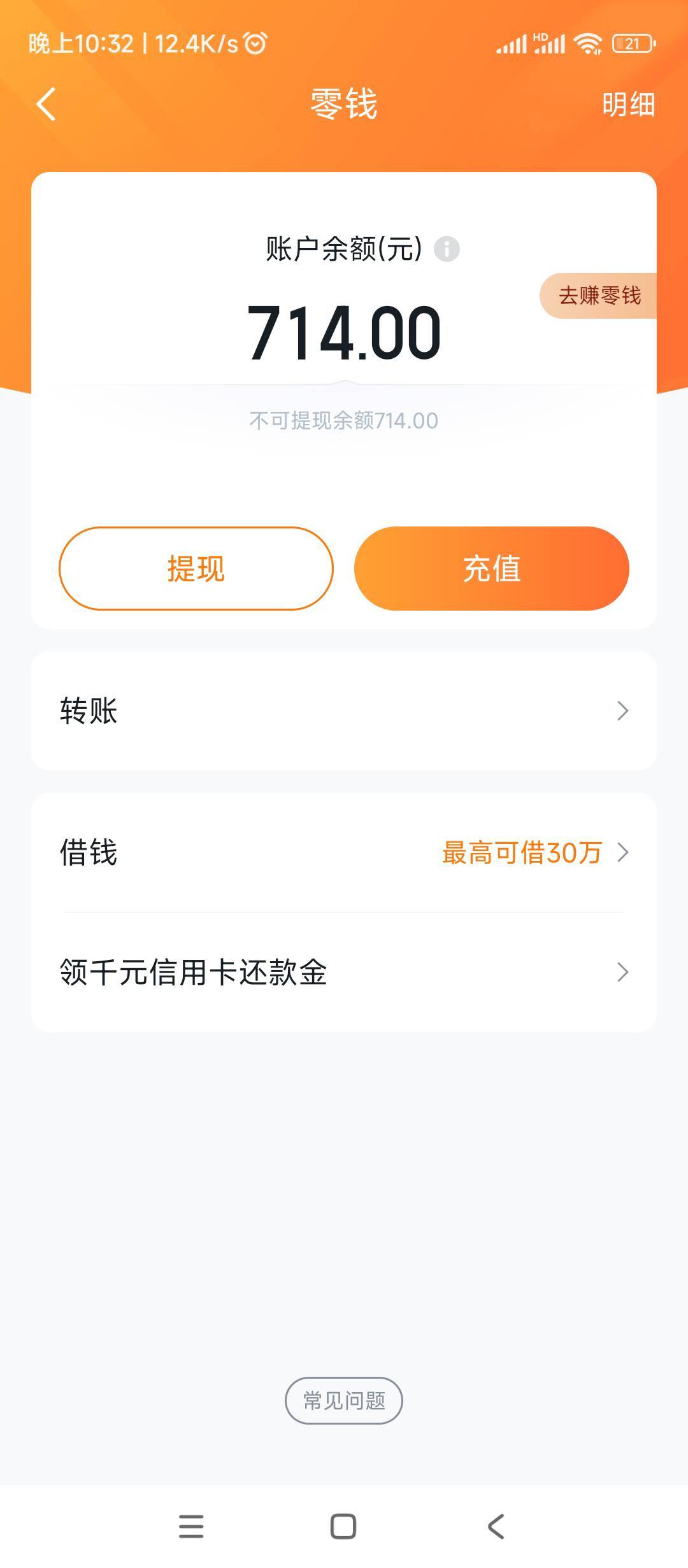View 常见问题 FAQ
The width and height of the screenshot is (688, 1568).
click(344, 1400)
